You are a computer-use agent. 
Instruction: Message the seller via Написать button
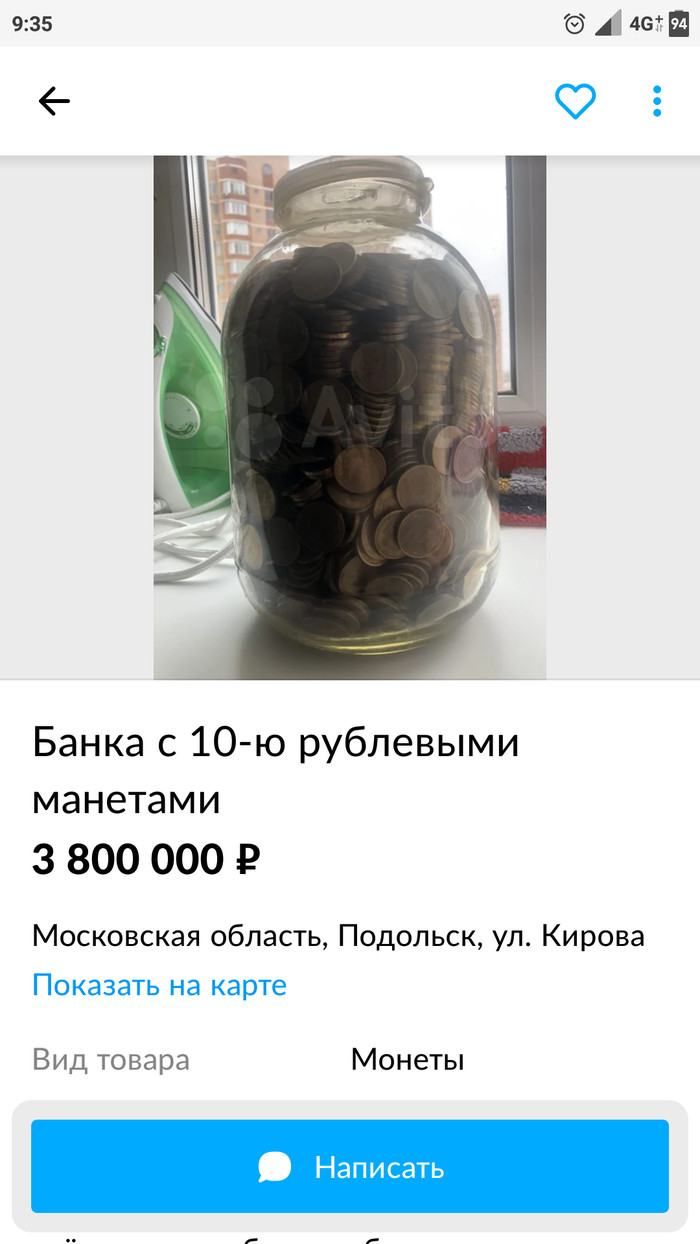pos(350,1166)
